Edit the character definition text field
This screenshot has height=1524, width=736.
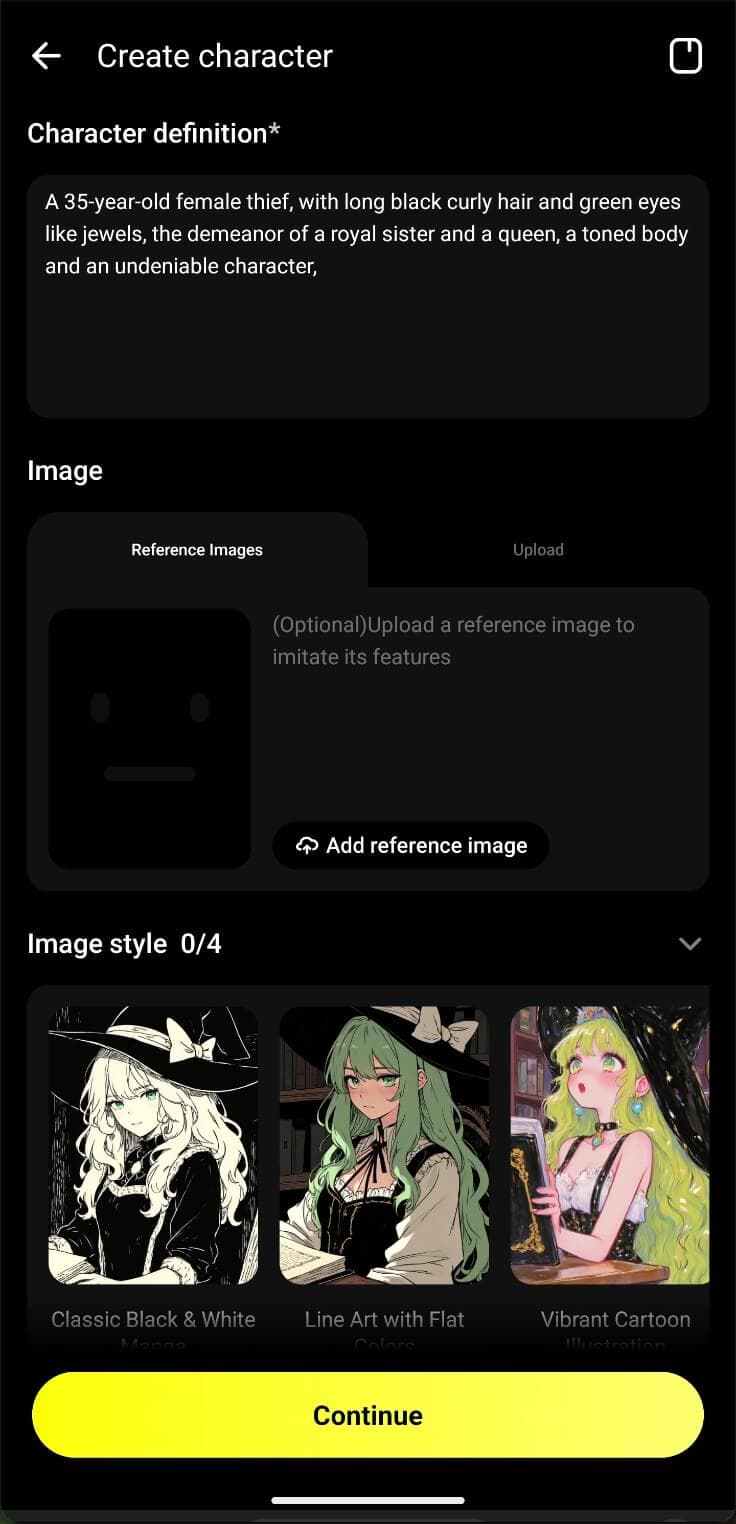[368, 296]
